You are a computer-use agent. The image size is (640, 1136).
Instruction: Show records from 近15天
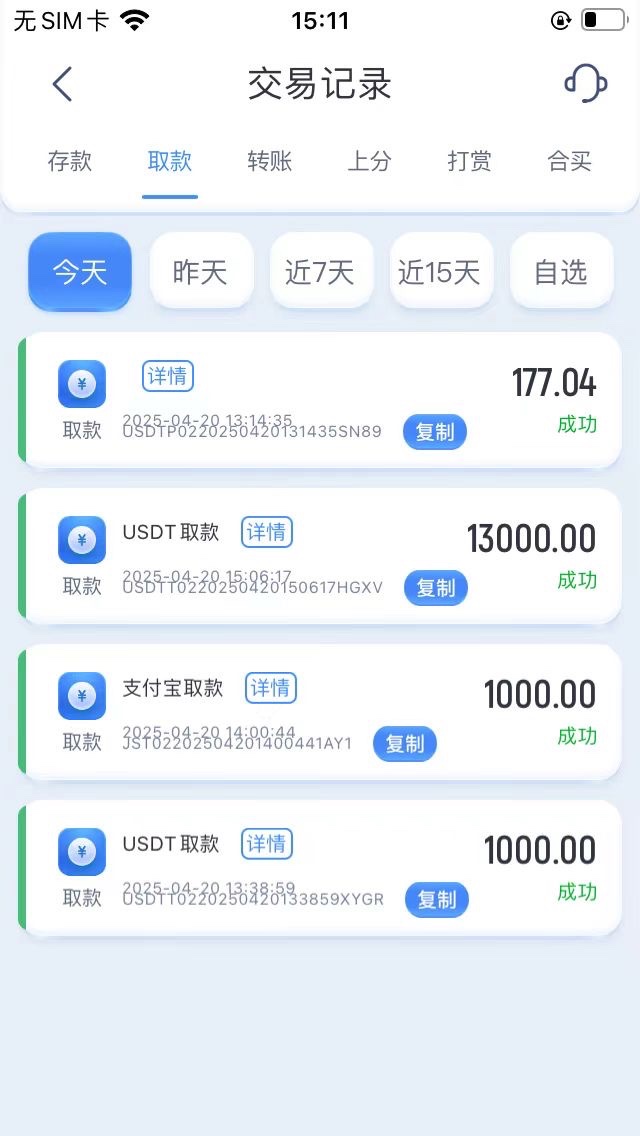(441, 272)
